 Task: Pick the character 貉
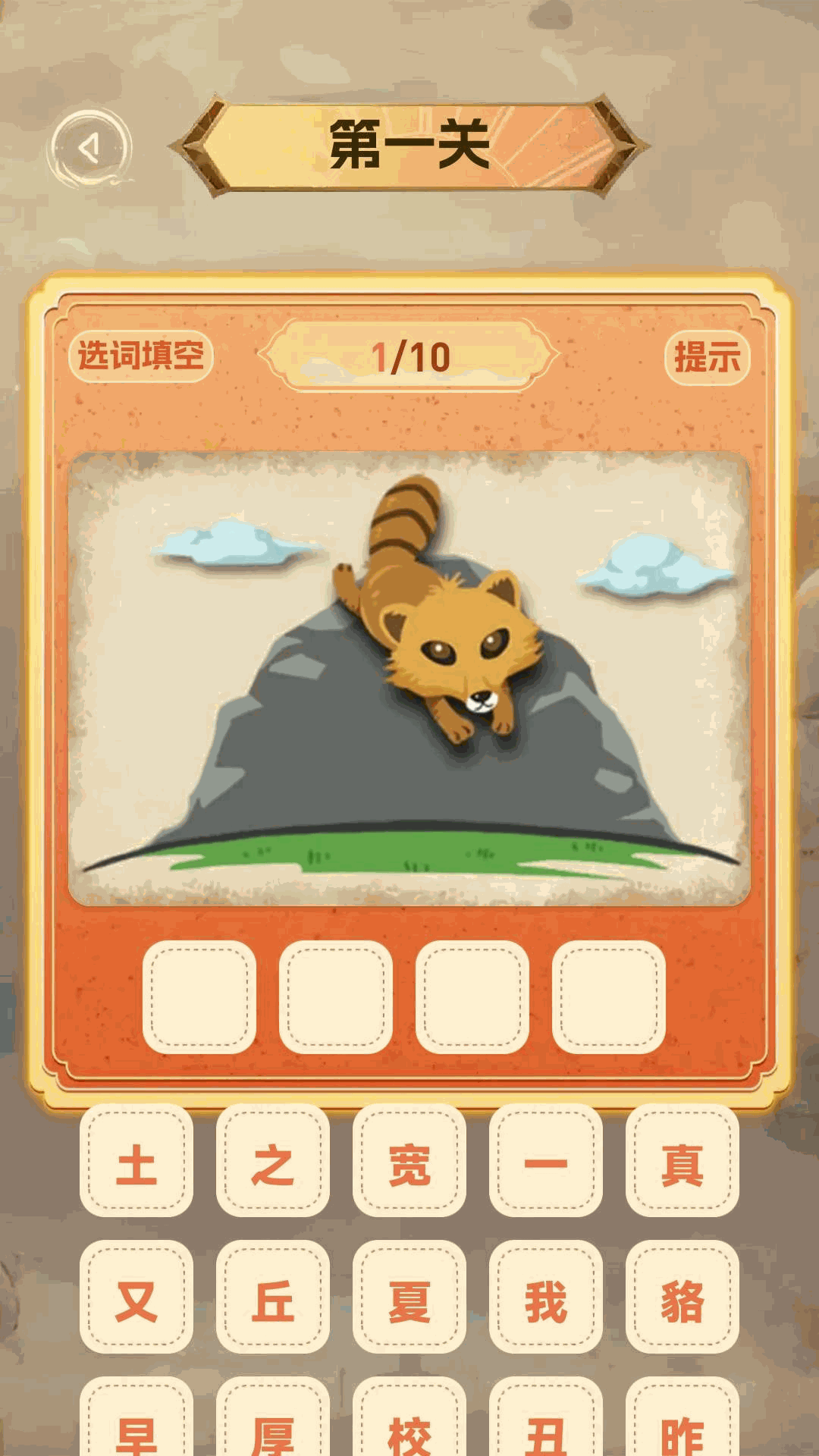[x=682, y=1297]
